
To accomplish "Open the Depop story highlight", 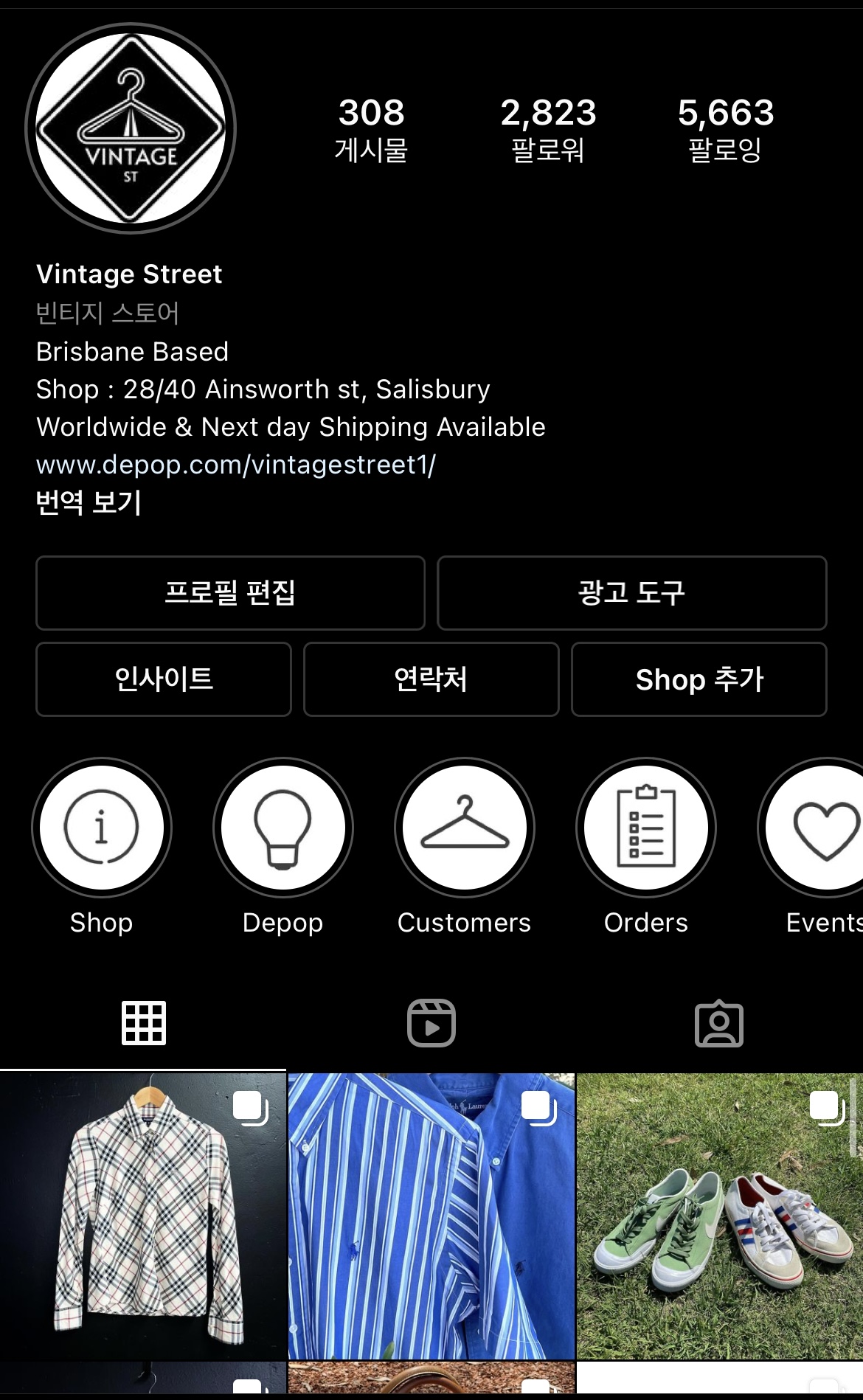I will point(283,828).
